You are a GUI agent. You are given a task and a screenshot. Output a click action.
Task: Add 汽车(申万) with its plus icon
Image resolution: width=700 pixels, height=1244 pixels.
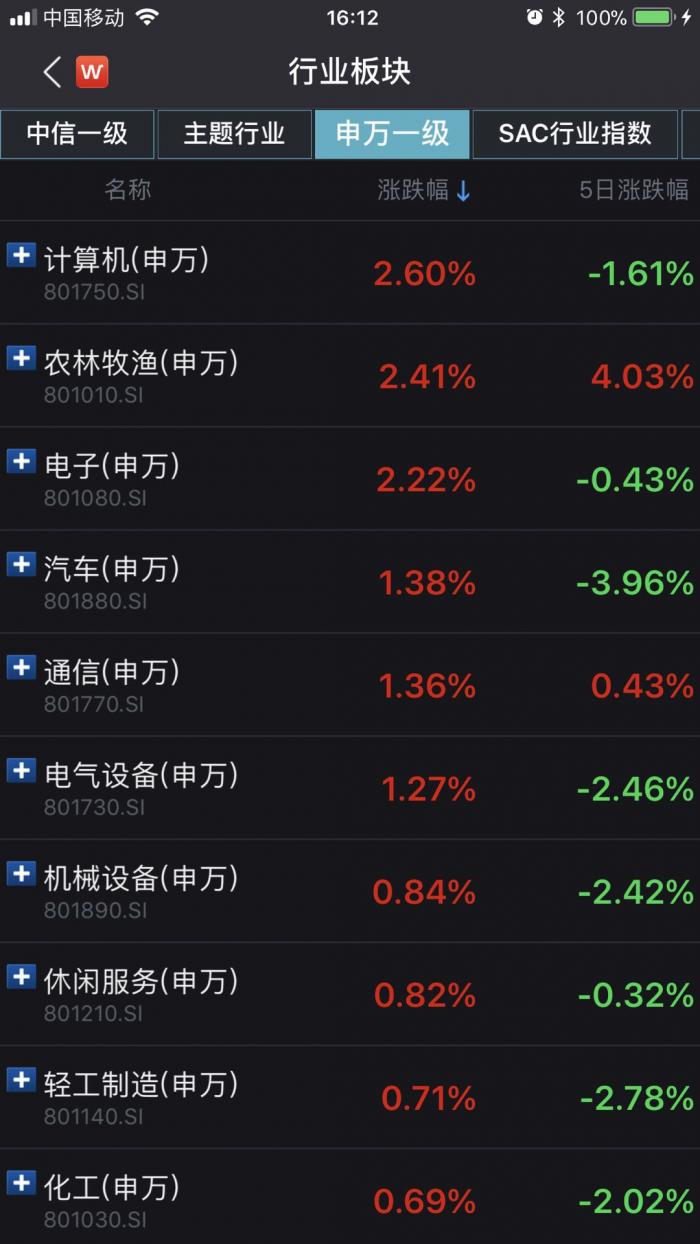(21, 564)
